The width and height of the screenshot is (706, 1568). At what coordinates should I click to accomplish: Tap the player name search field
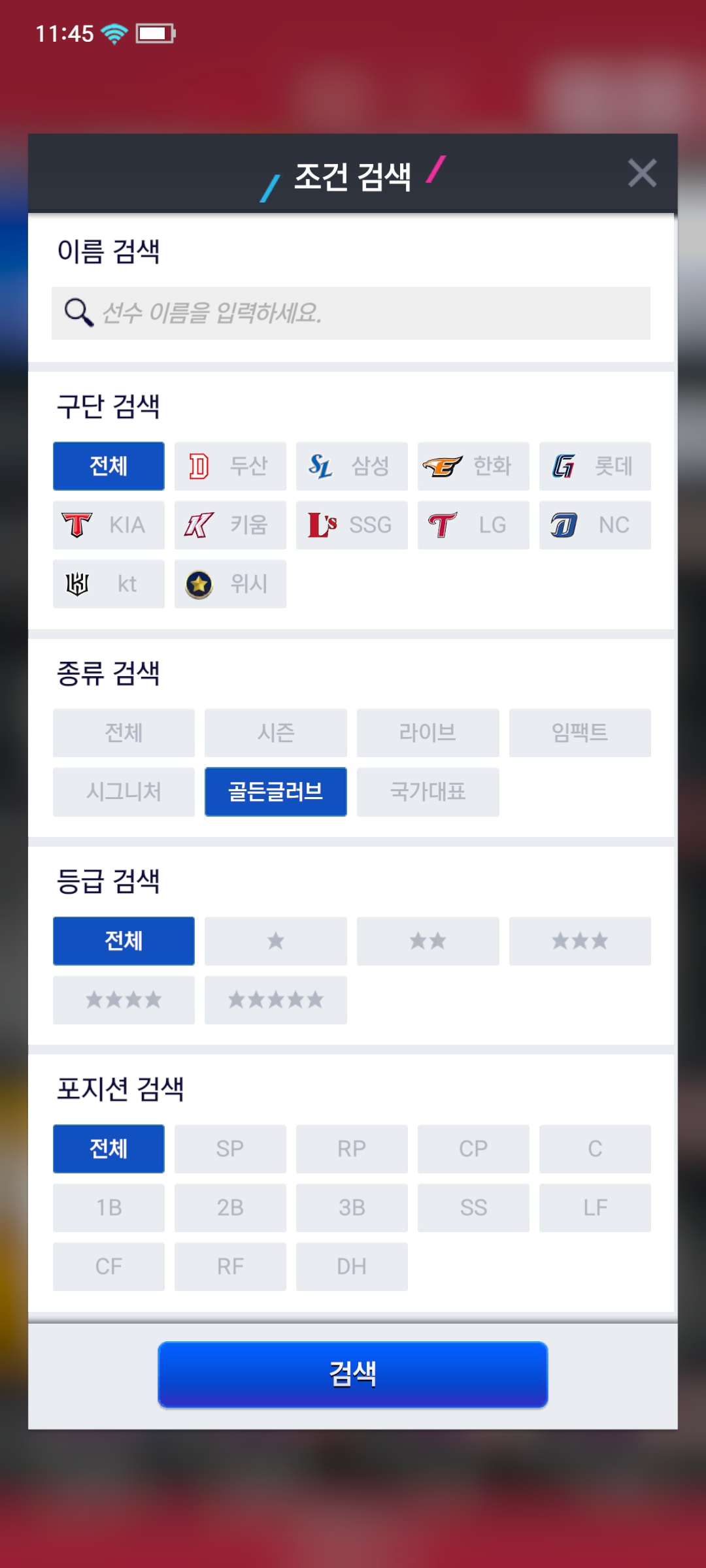(351, 313)
